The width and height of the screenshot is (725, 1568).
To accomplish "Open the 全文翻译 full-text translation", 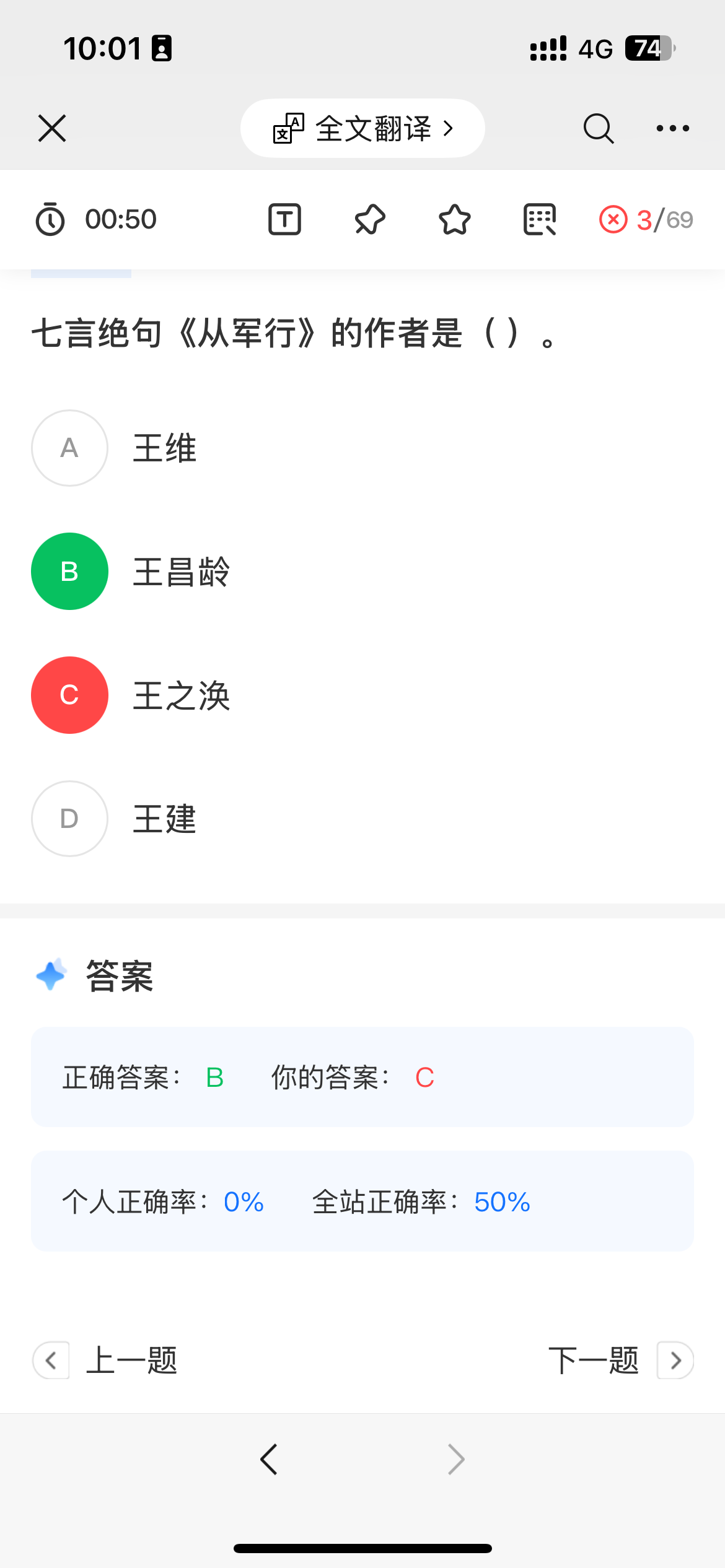I will tap(362, 128).
